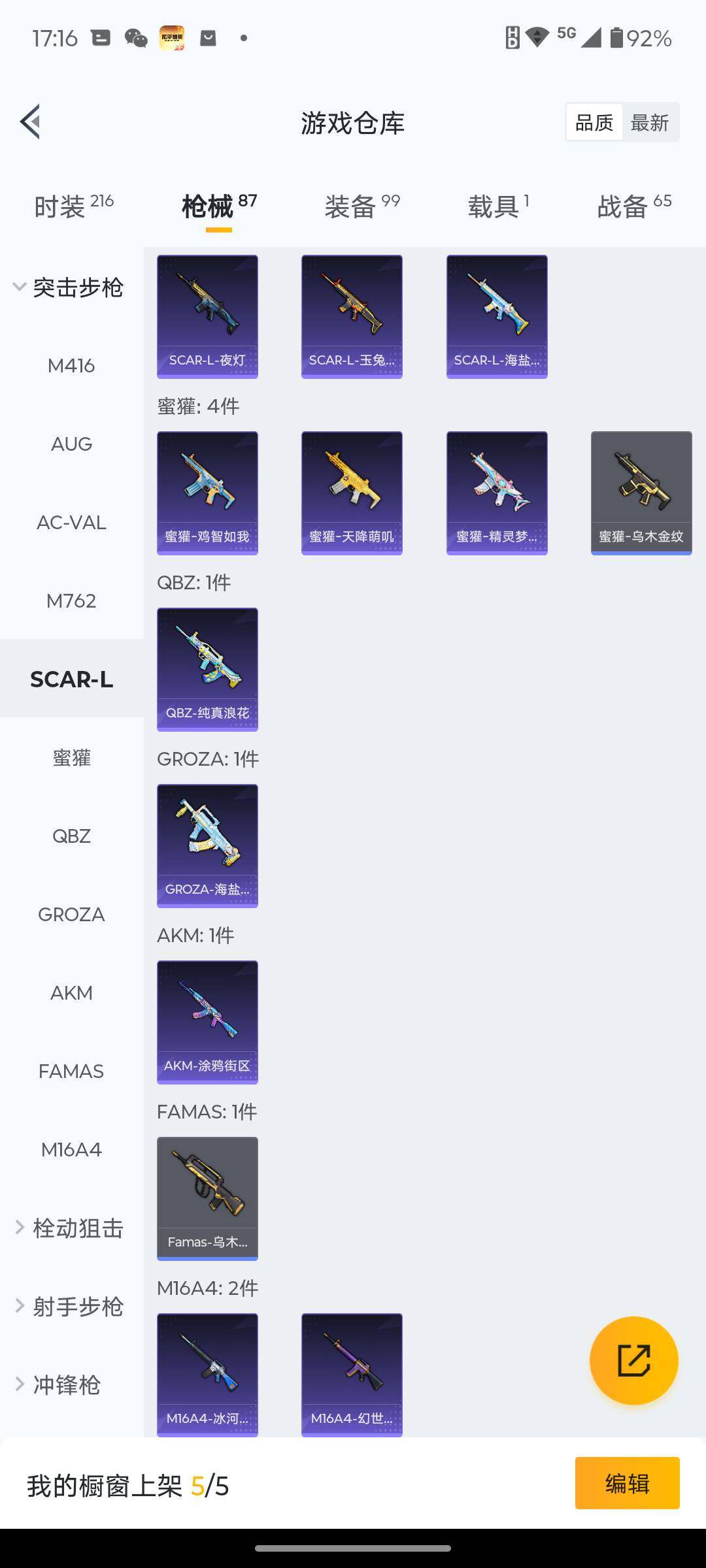Open the SCAR-L-夜灯 skin
The height and width of the screenshot is (1568, 706).
(x=207, y=316)
